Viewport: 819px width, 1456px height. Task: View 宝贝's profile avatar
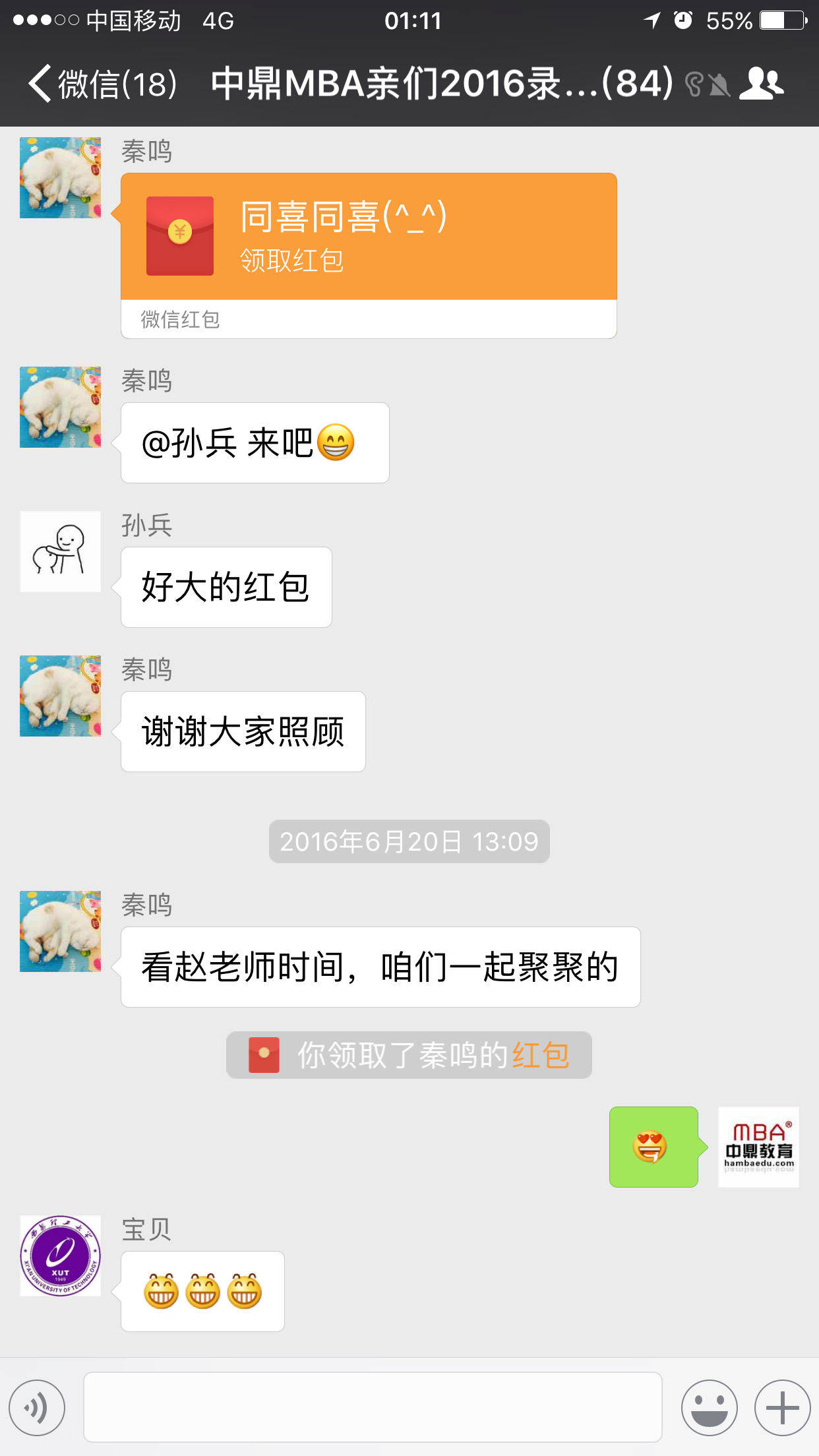click(x=60, y=1256)
